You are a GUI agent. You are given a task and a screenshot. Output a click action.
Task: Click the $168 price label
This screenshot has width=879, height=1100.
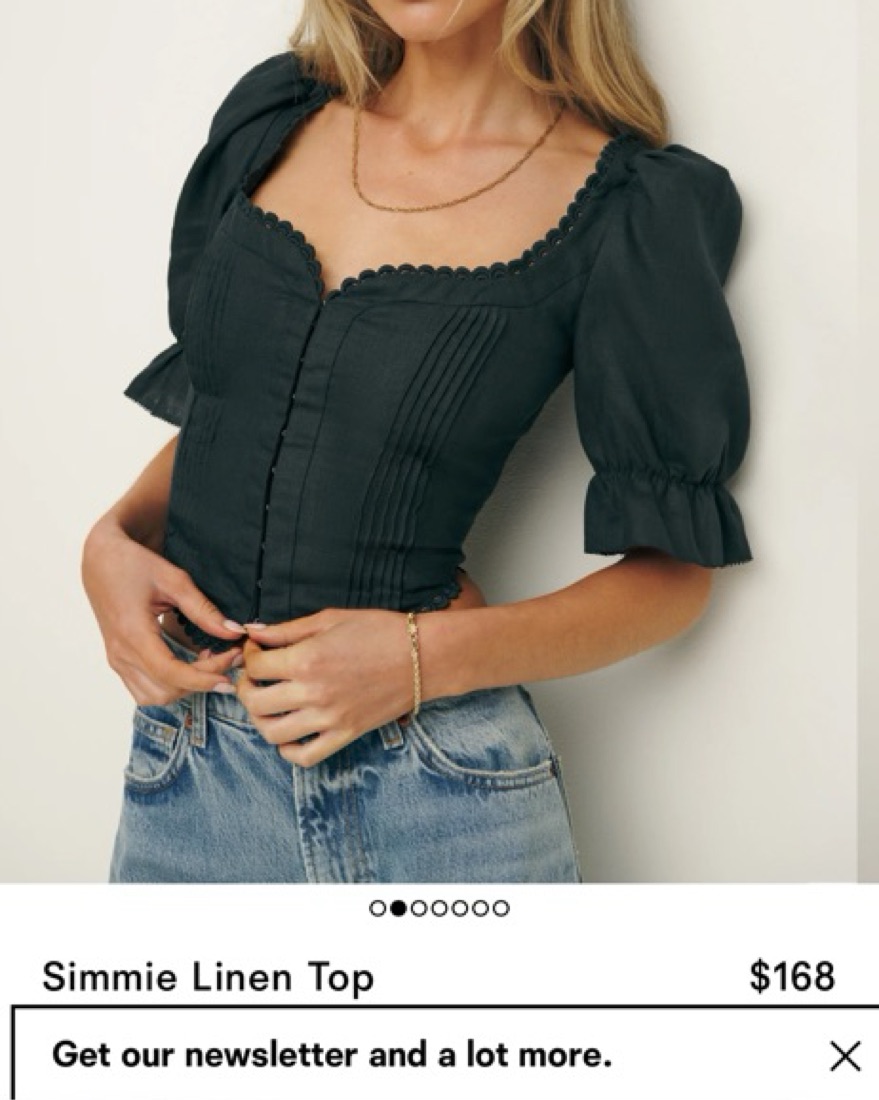(x=793, y=974)
